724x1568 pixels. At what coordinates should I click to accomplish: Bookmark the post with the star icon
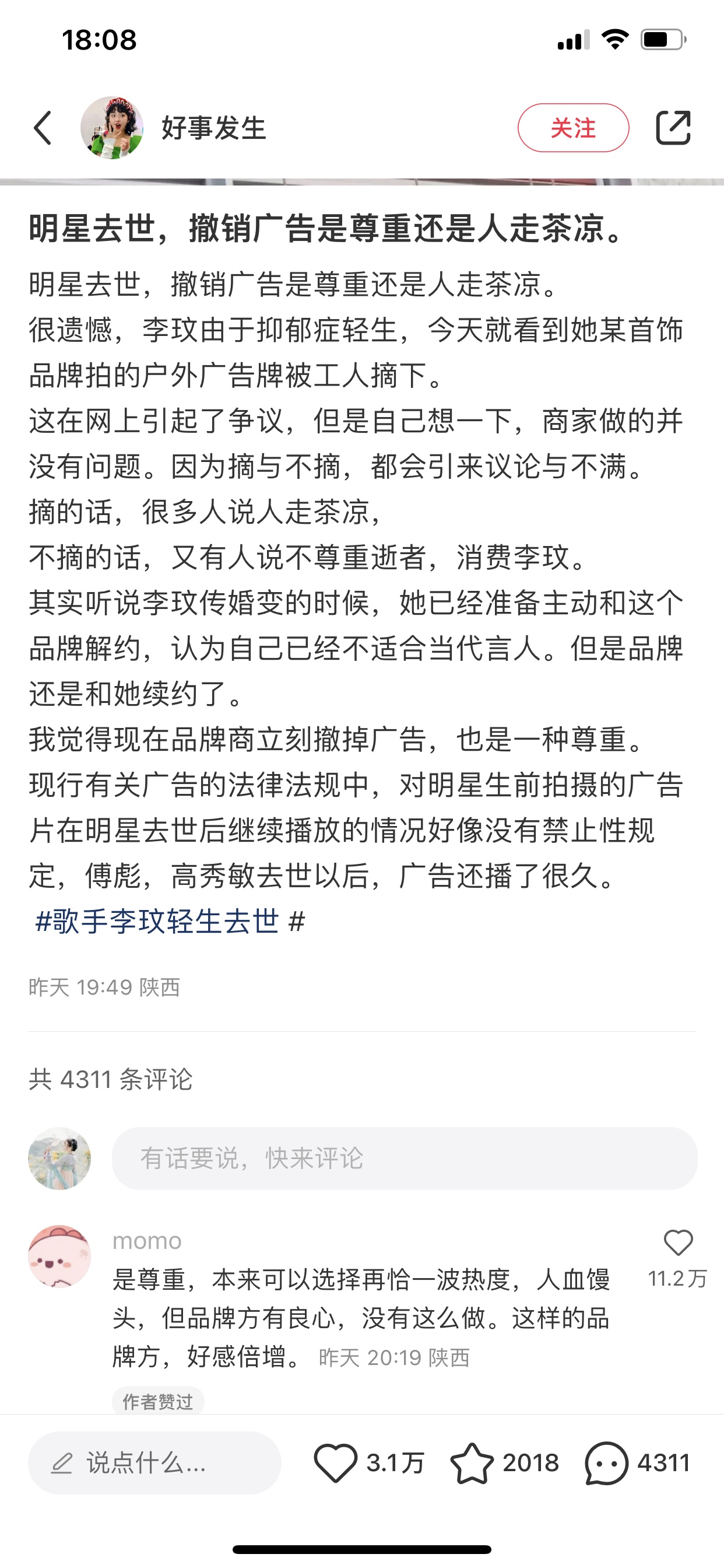point(472,1462)
